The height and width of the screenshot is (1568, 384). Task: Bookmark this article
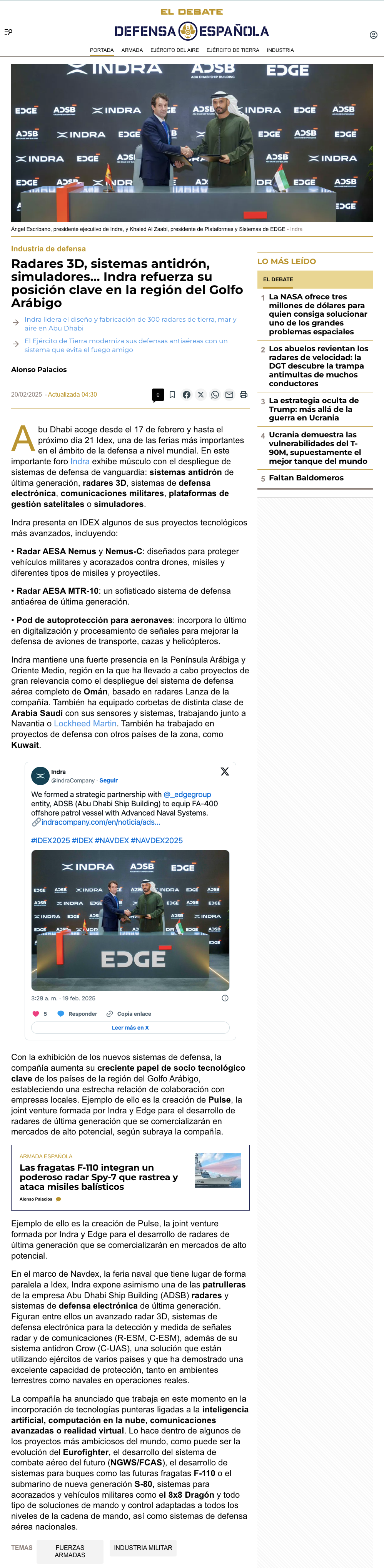pos(172,394)
